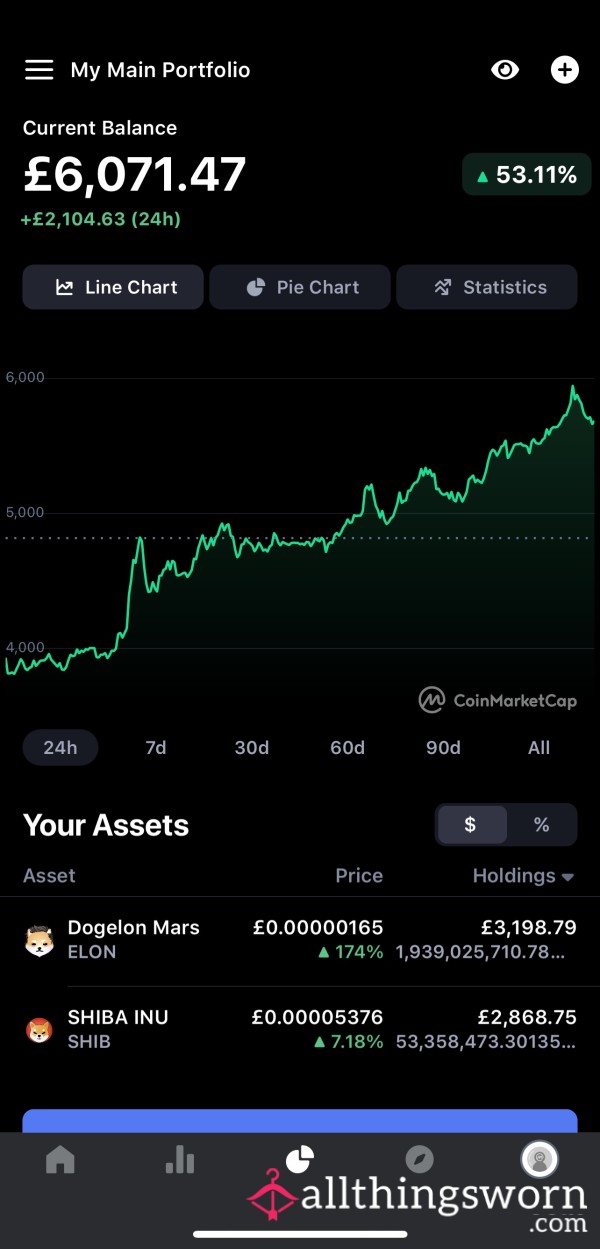The image size is (600, 1249).
Task: Select the Line Chart view
Action: pos(113,287)
